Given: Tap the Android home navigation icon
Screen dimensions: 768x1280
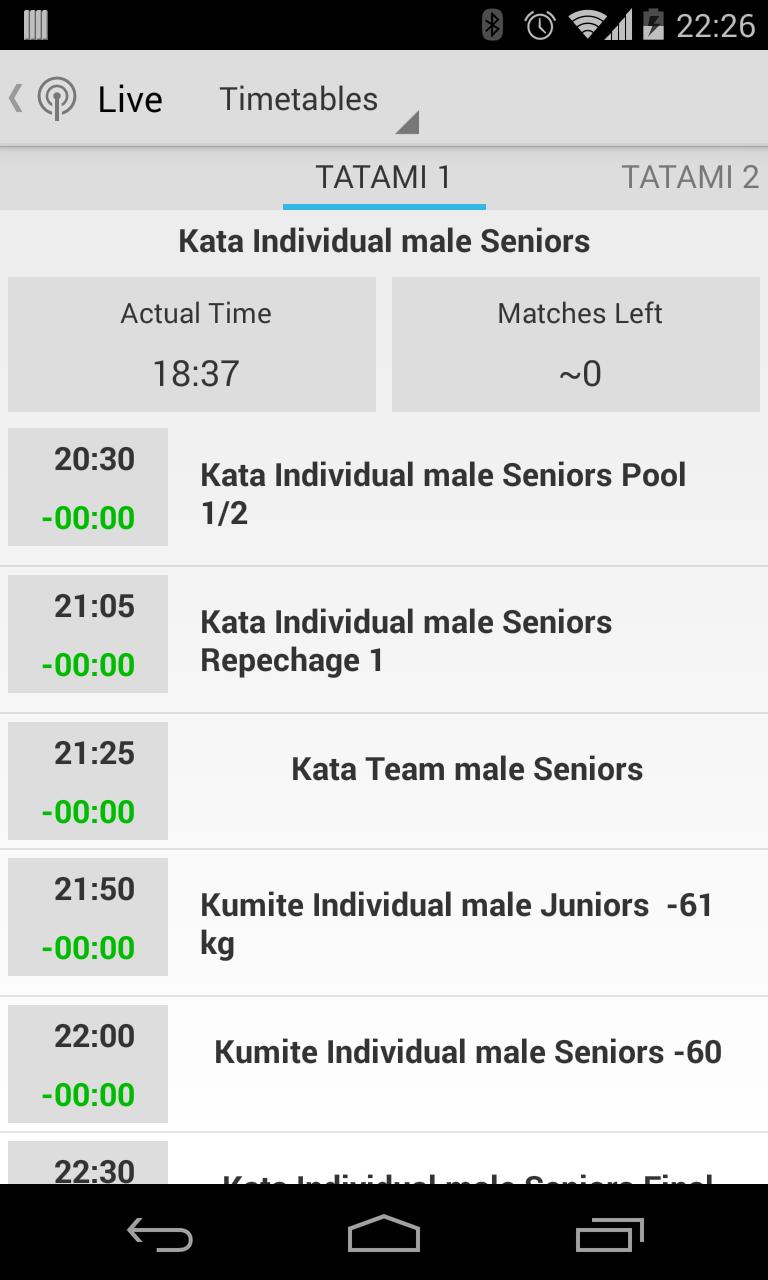Looking at the screenshot, I should tap(383, 1234).
